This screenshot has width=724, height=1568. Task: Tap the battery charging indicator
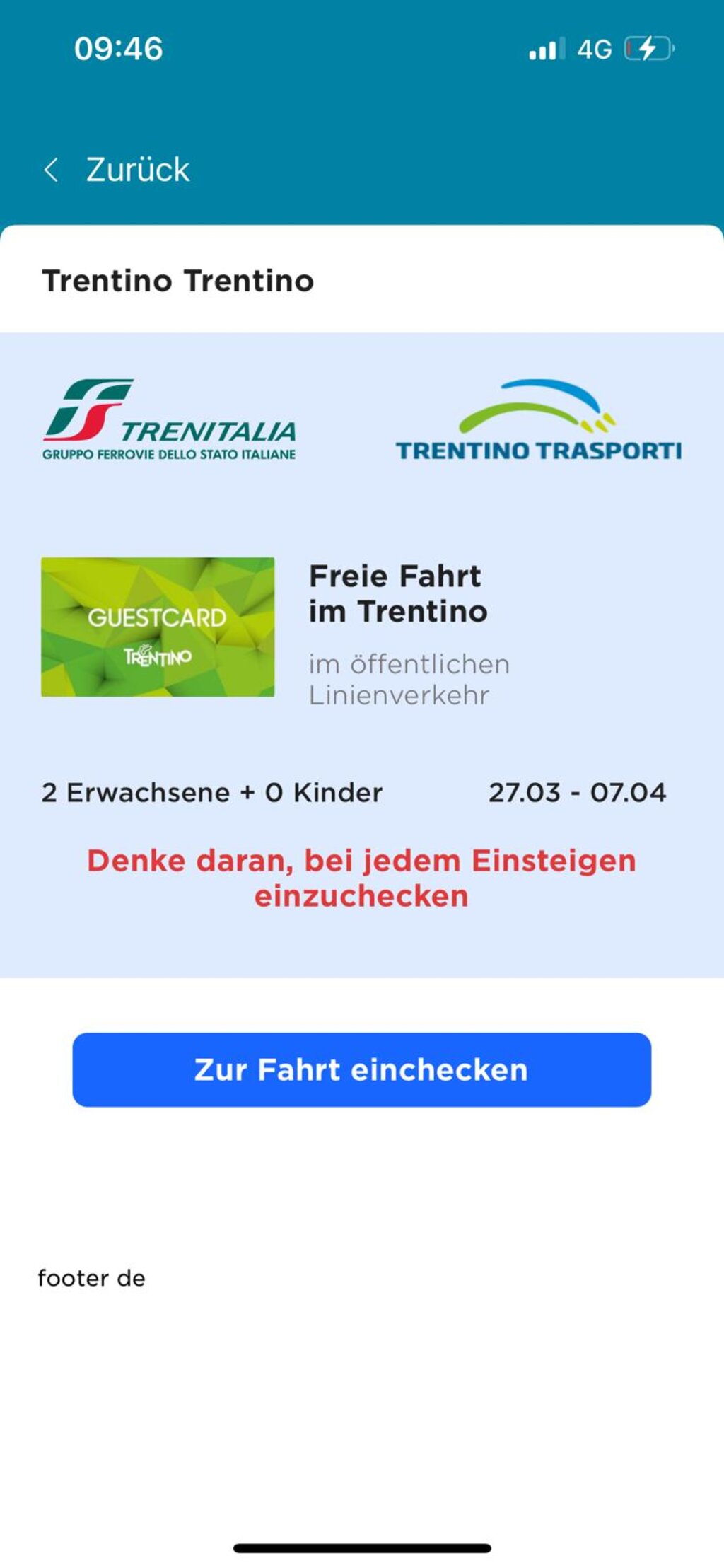coord(647,50)
